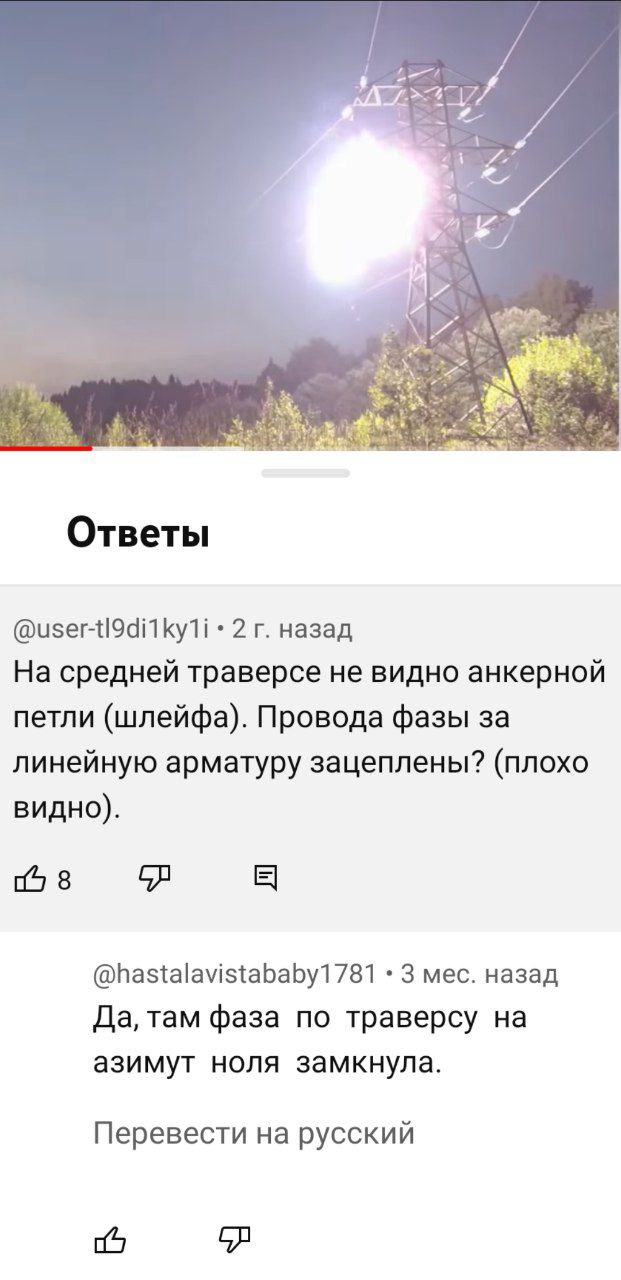Like the comment by user-tl9di1ky1i
Image resolution: width=621 pixels, height=1280 pixels.
30,879
